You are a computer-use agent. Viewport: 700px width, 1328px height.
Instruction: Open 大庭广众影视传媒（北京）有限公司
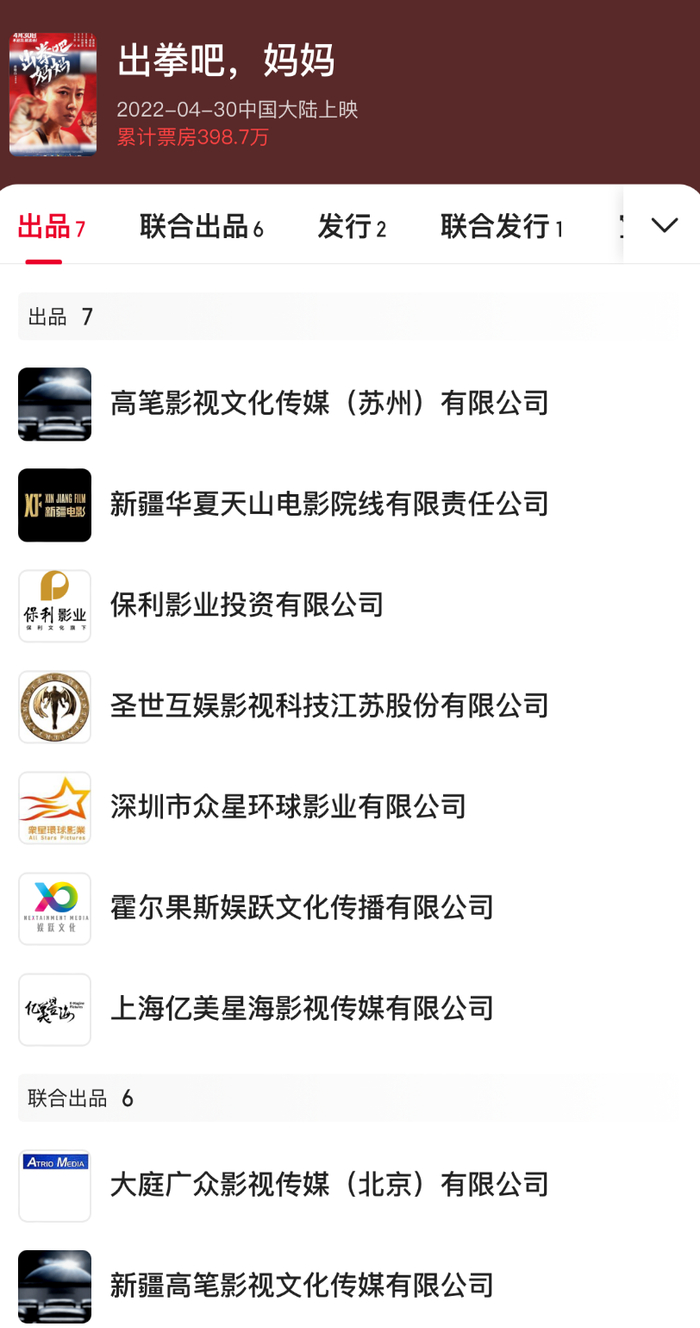click(329, 1186)
